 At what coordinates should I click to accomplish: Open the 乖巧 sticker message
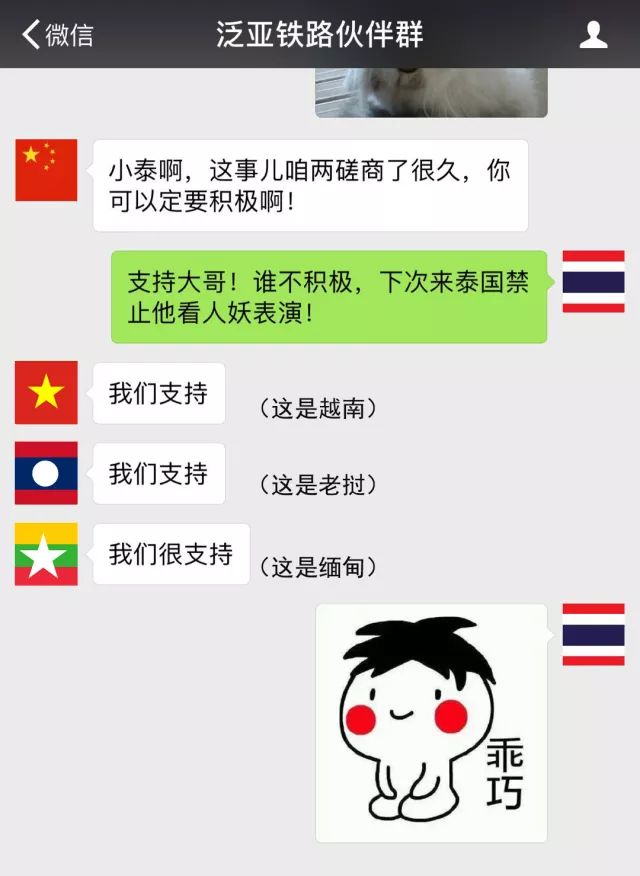431,722
